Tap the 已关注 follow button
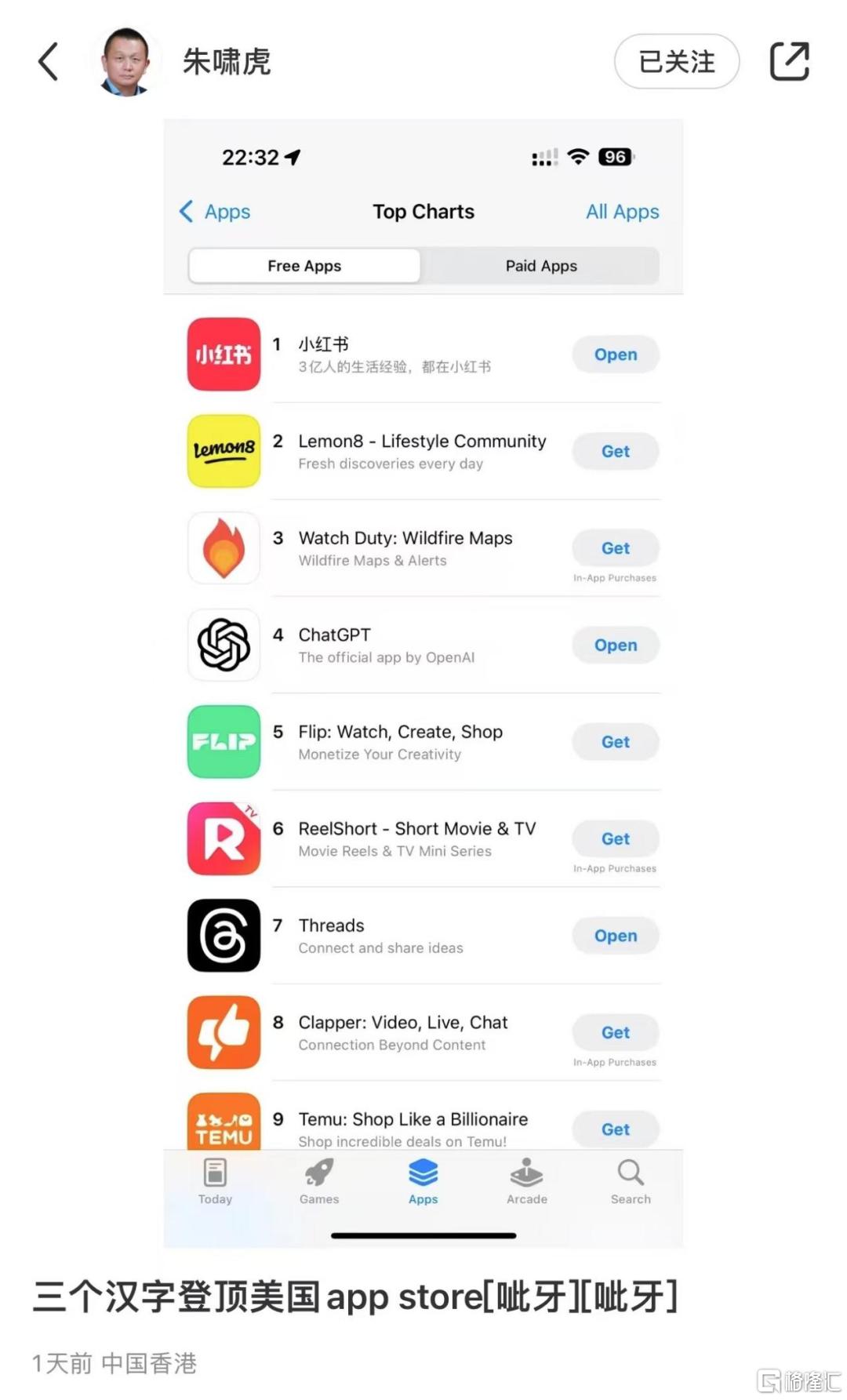The height and width of the screenshot is (1400, 847). click(x=676, y=62)
